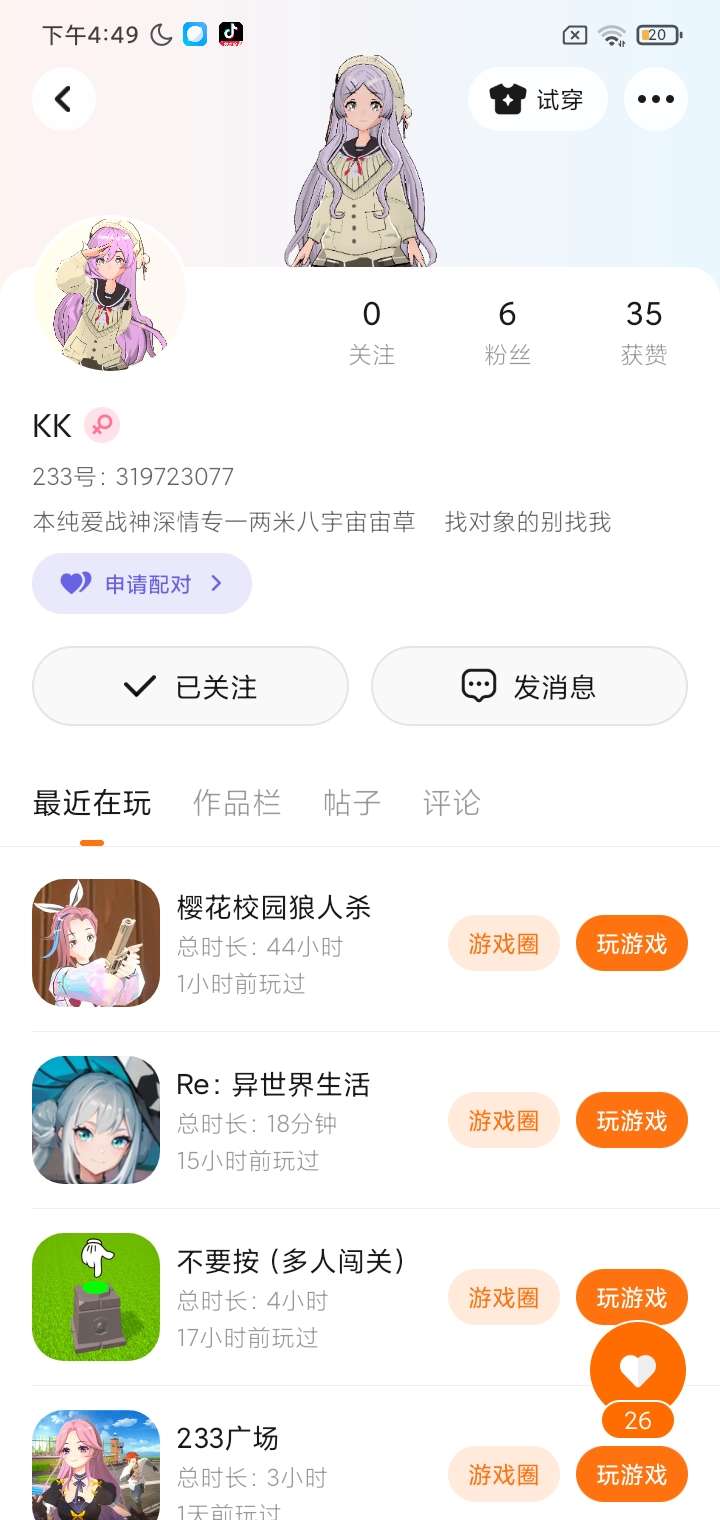This screenshot has height=1520, width=720.
Task: Open the Re: 异世界生活 game entry
Action: coord(273,1085)
